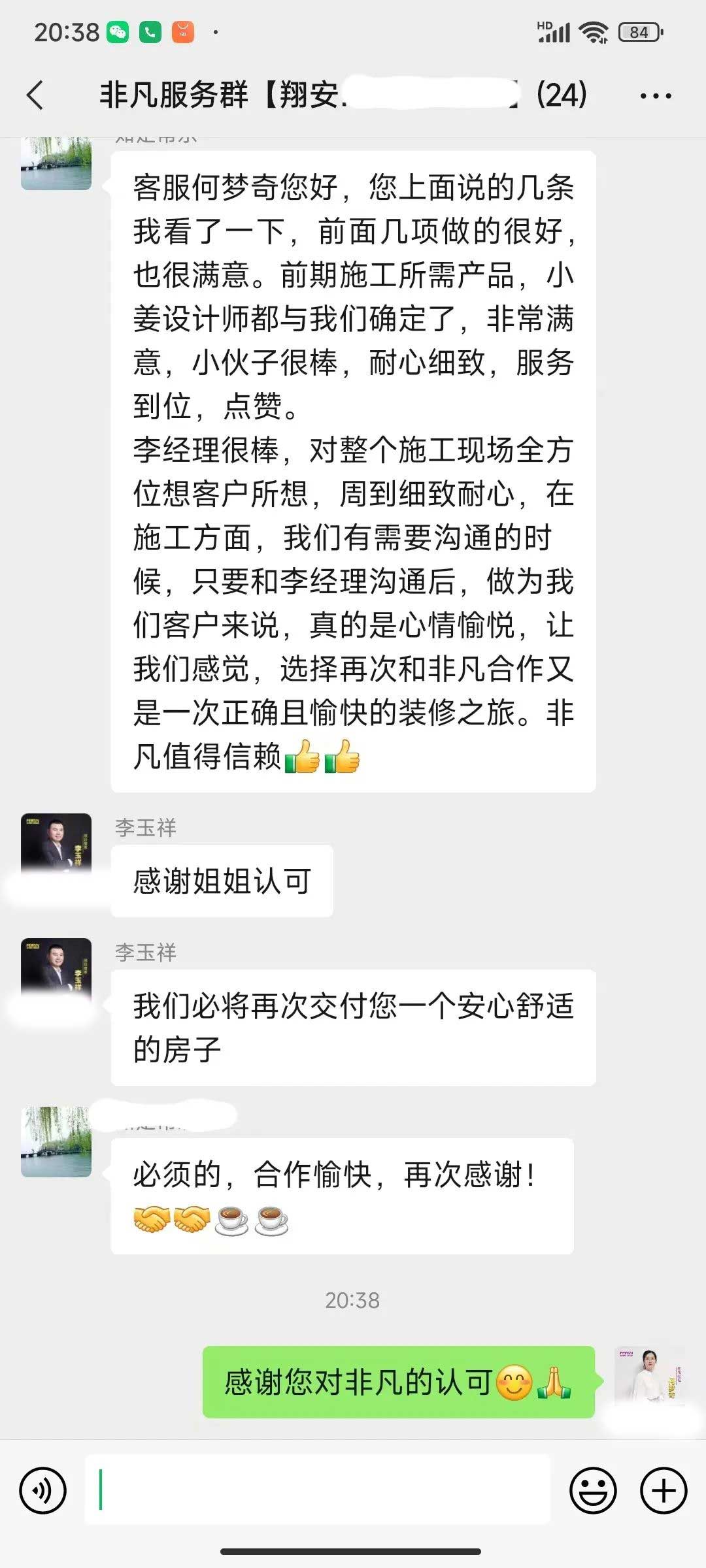Screen dimensions: 706x1568
Task: Tap the message text field
Action: [318, 1490]
